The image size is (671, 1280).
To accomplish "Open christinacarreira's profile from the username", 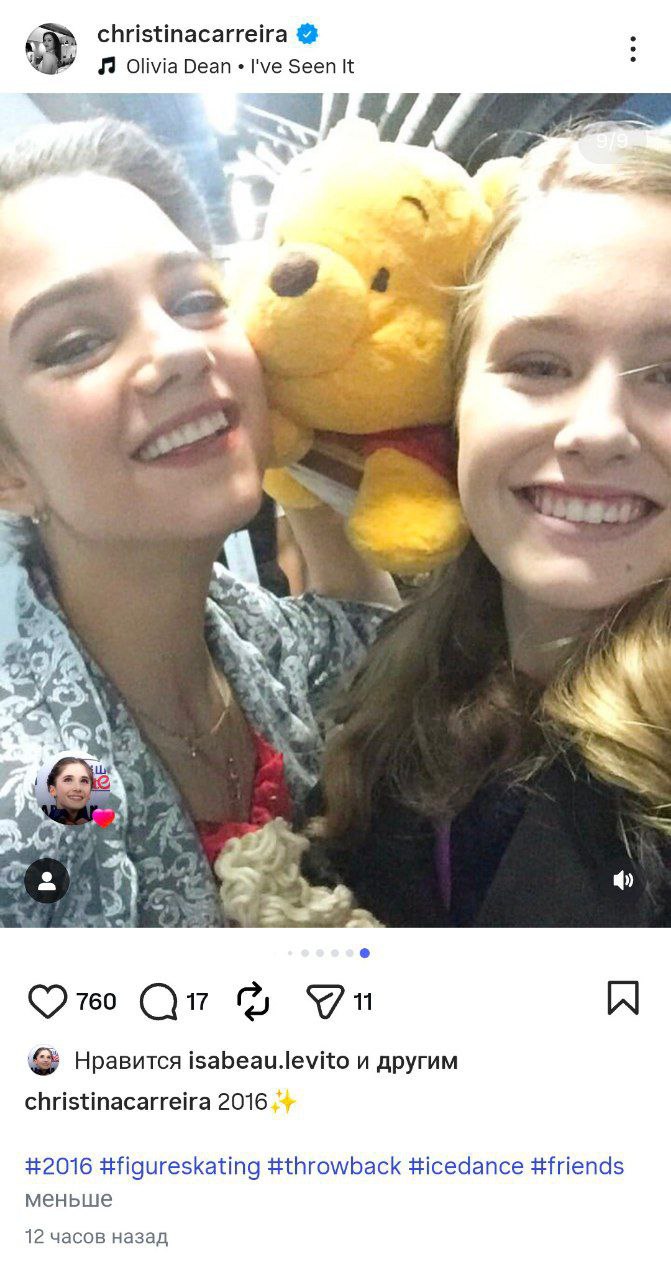I will point(192,34).
